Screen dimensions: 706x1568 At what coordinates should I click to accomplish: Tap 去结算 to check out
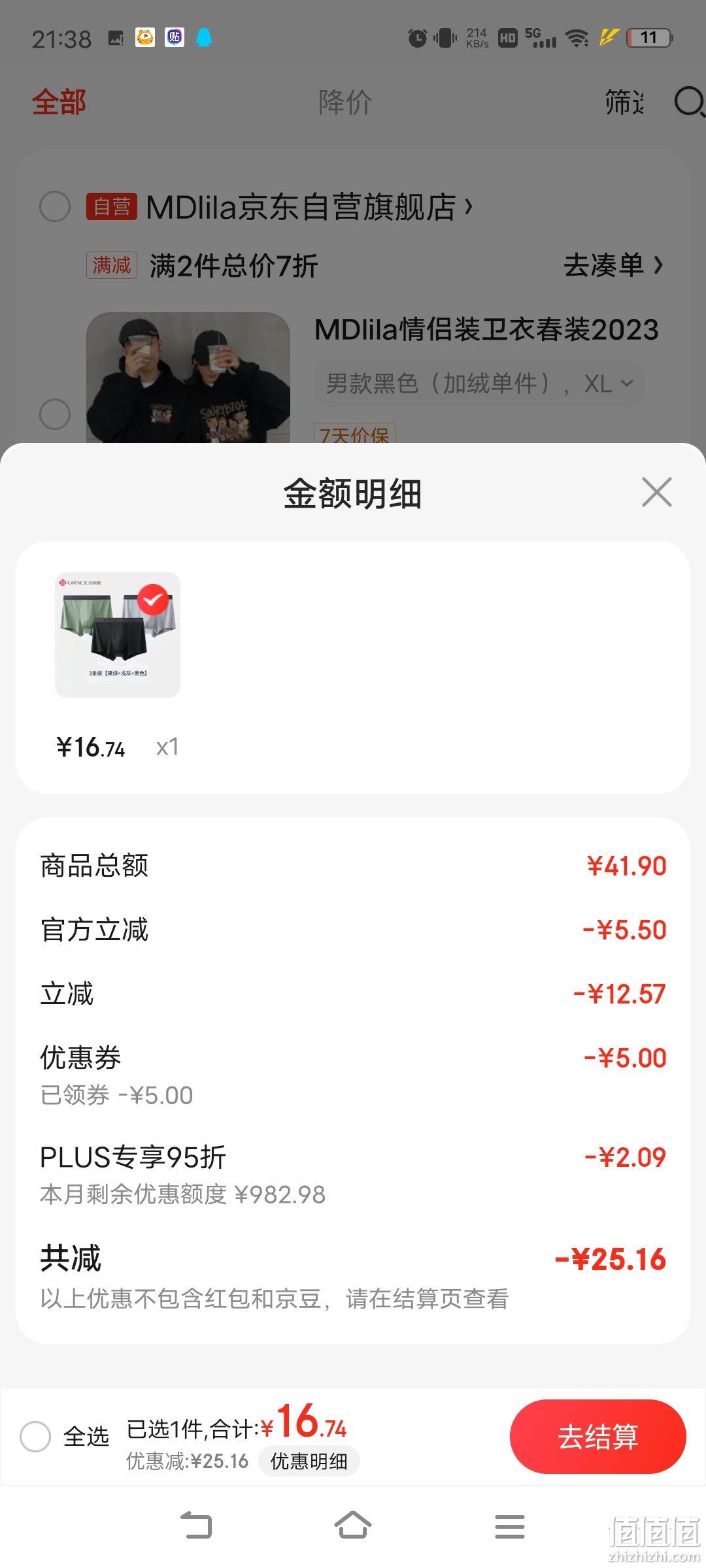click(597, 1436)
